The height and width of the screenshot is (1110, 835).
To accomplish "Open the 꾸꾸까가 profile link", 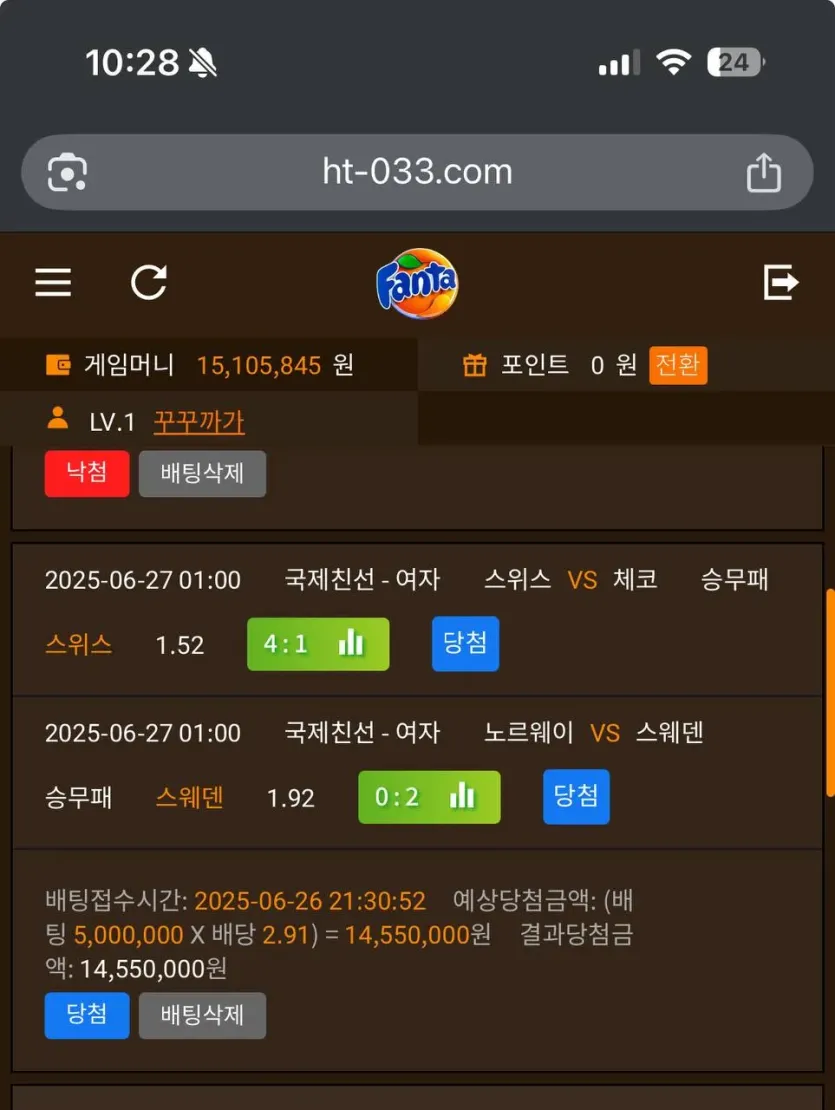I will click(199, 422).
